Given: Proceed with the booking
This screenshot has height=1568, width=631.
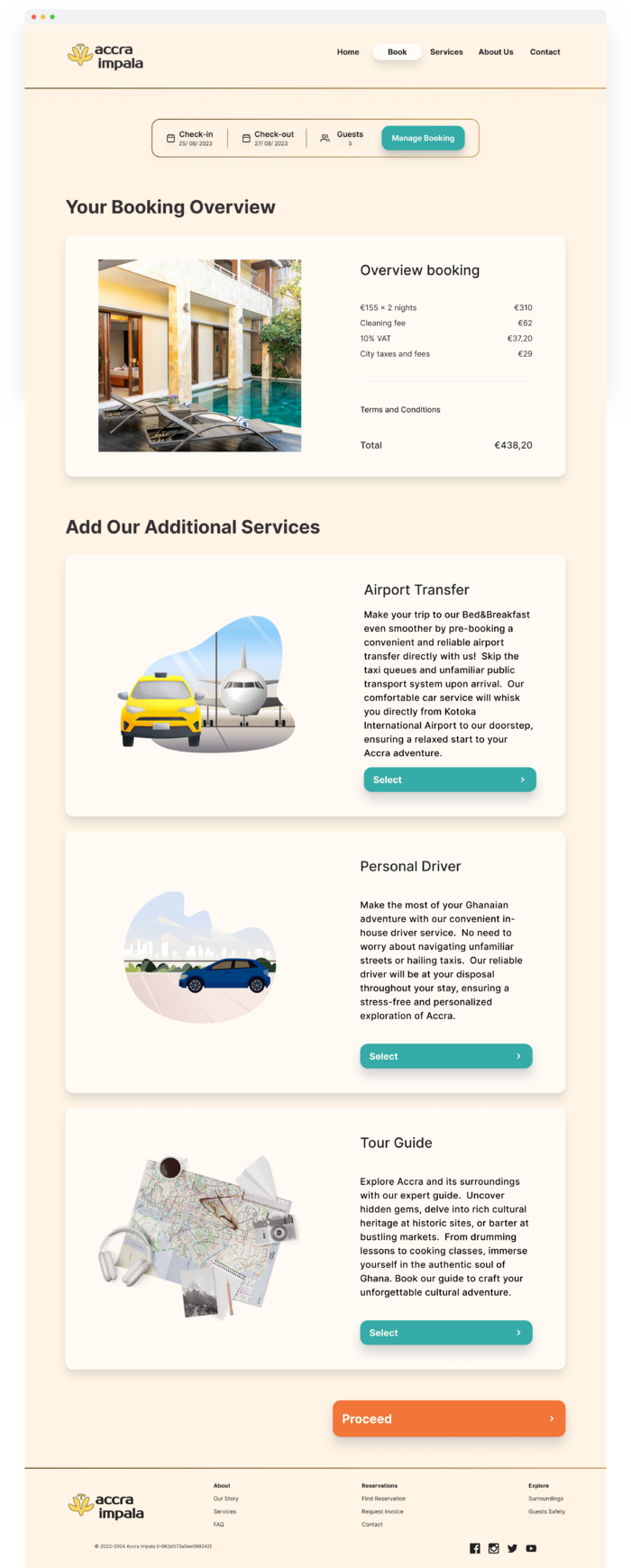Looking at the screenshot, I should click(x=448, y=1418).
